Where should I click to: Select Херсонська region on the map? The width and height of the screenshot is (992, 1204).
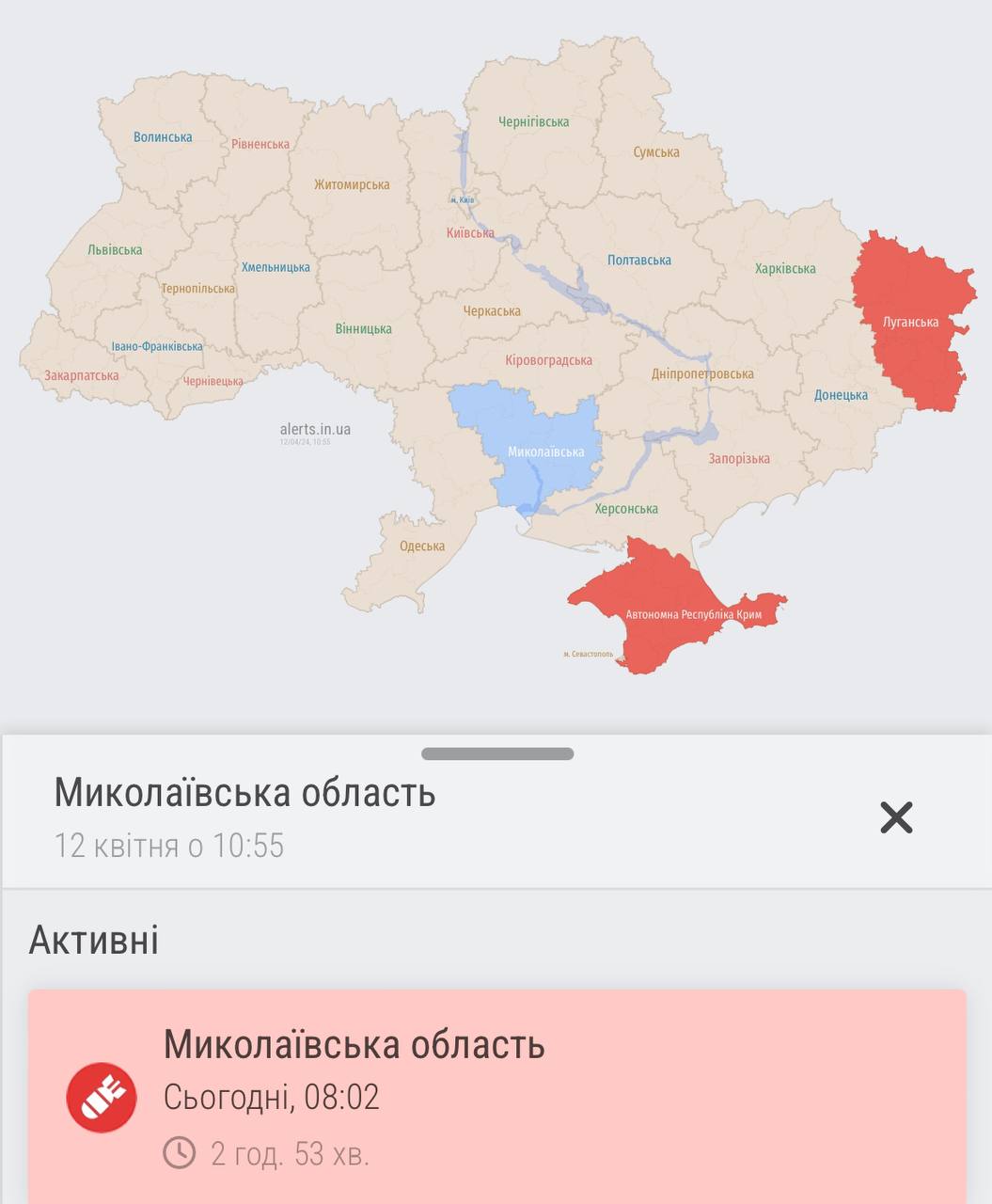click(626, 509)
